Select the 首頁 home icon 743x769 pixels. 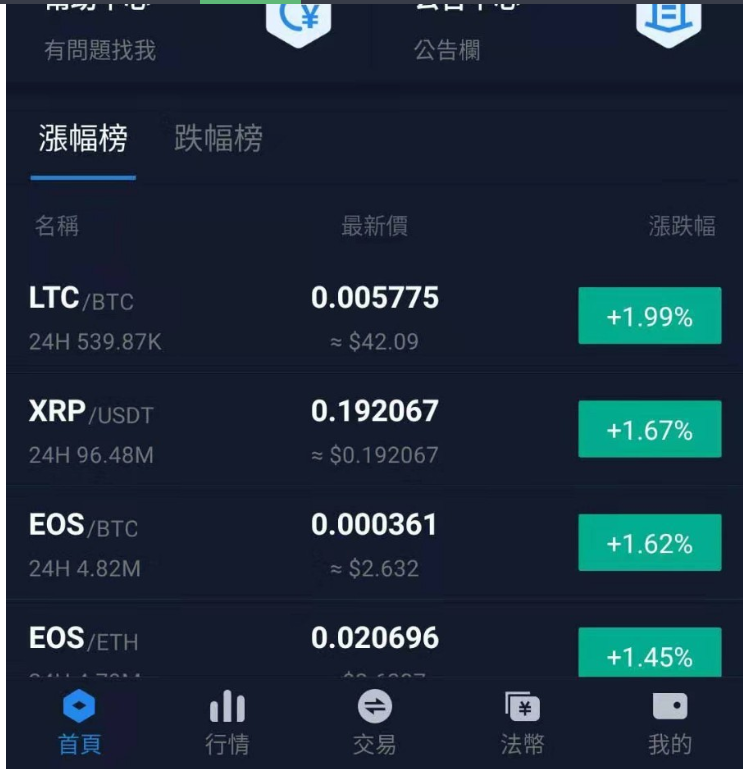(80, 706)
